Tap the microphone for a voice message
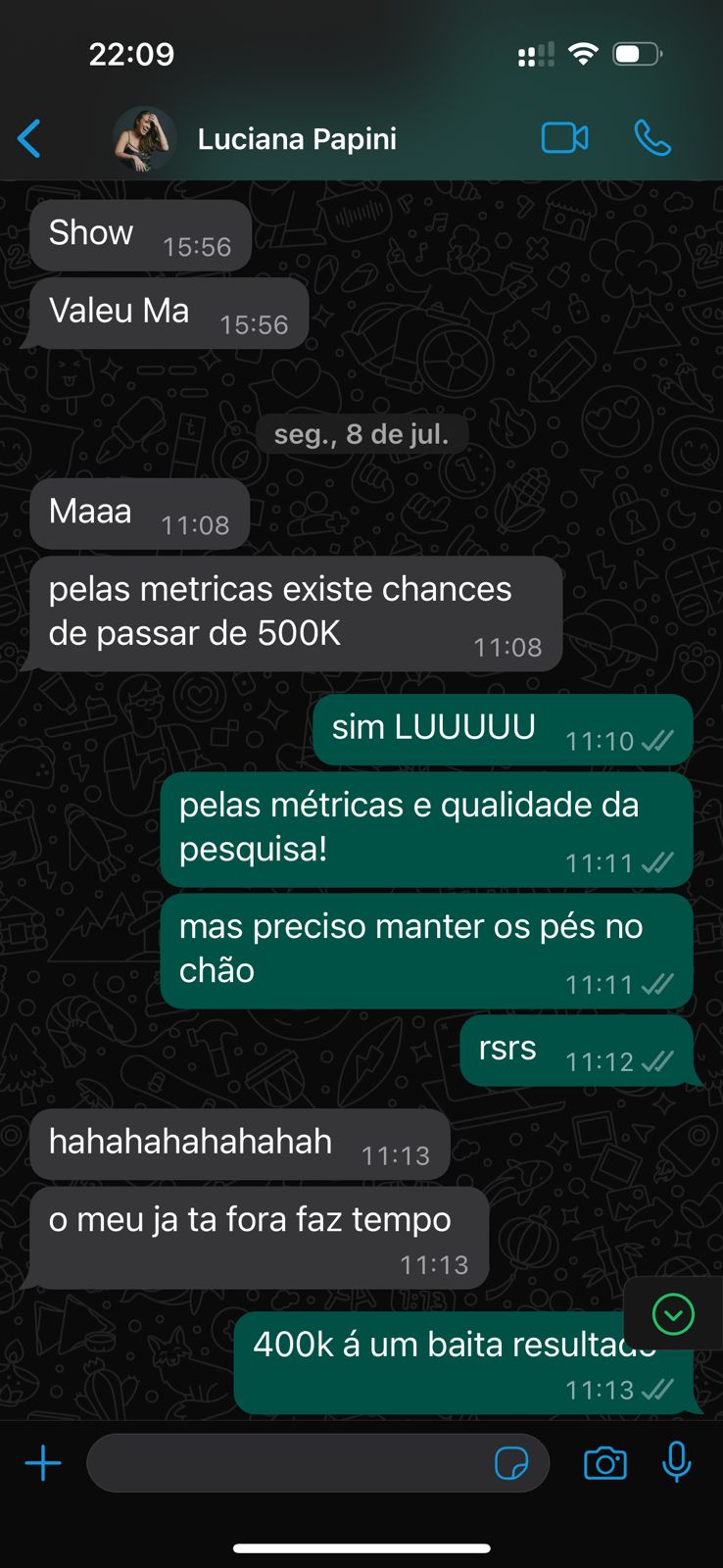The image size is (723, 1568). pos(676,1462)
